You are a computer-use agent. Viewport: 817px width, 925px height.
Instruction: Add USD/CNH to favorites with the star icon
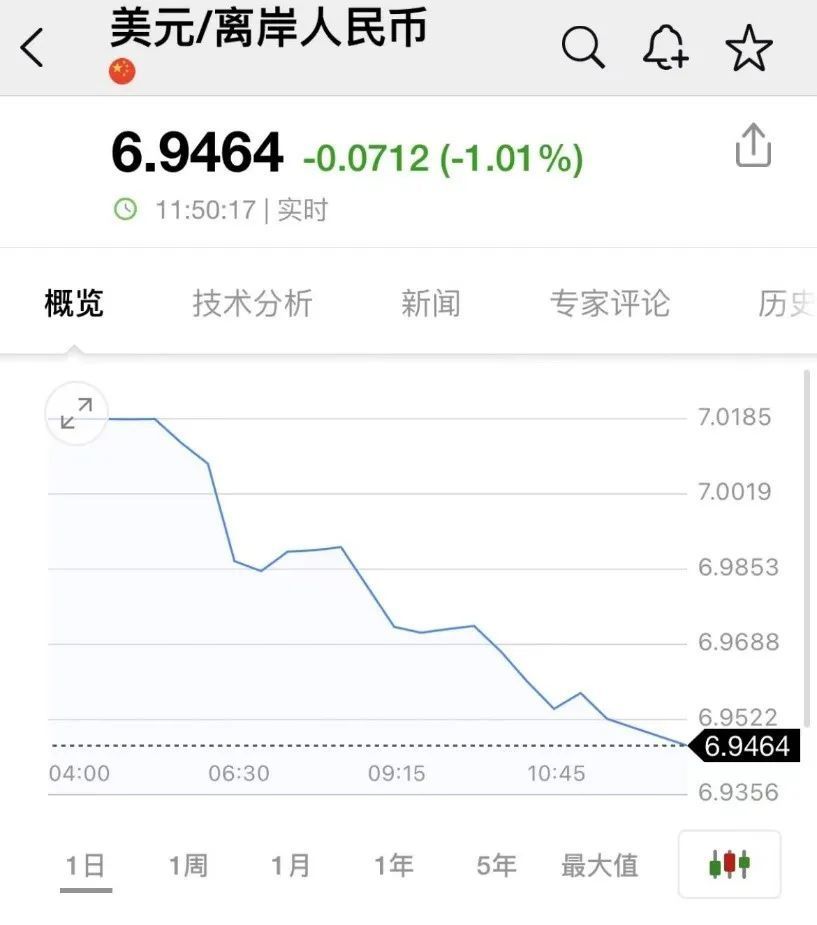[750, 48]
